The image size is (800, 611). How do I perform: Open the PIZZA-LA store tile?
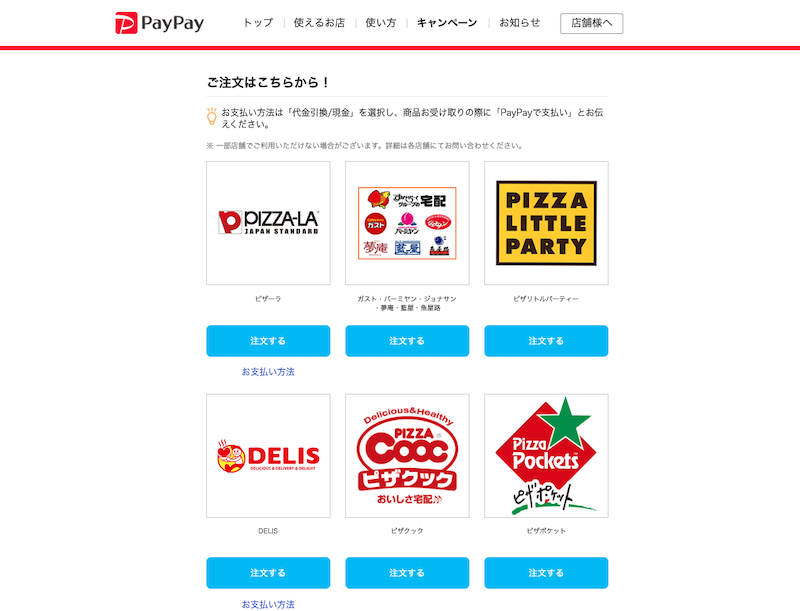click(268, 223)
